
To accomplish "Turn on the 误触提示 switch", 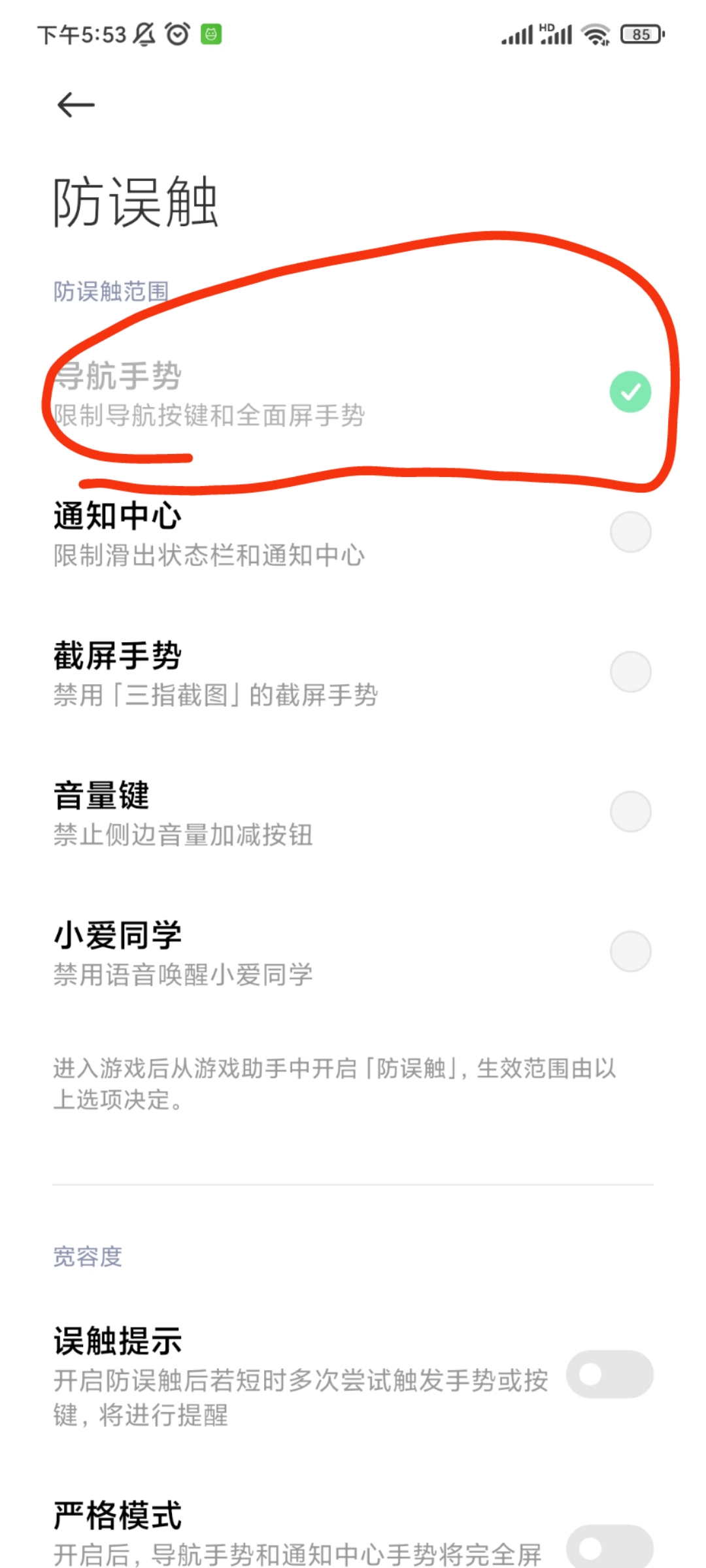I will (609, 1374).
